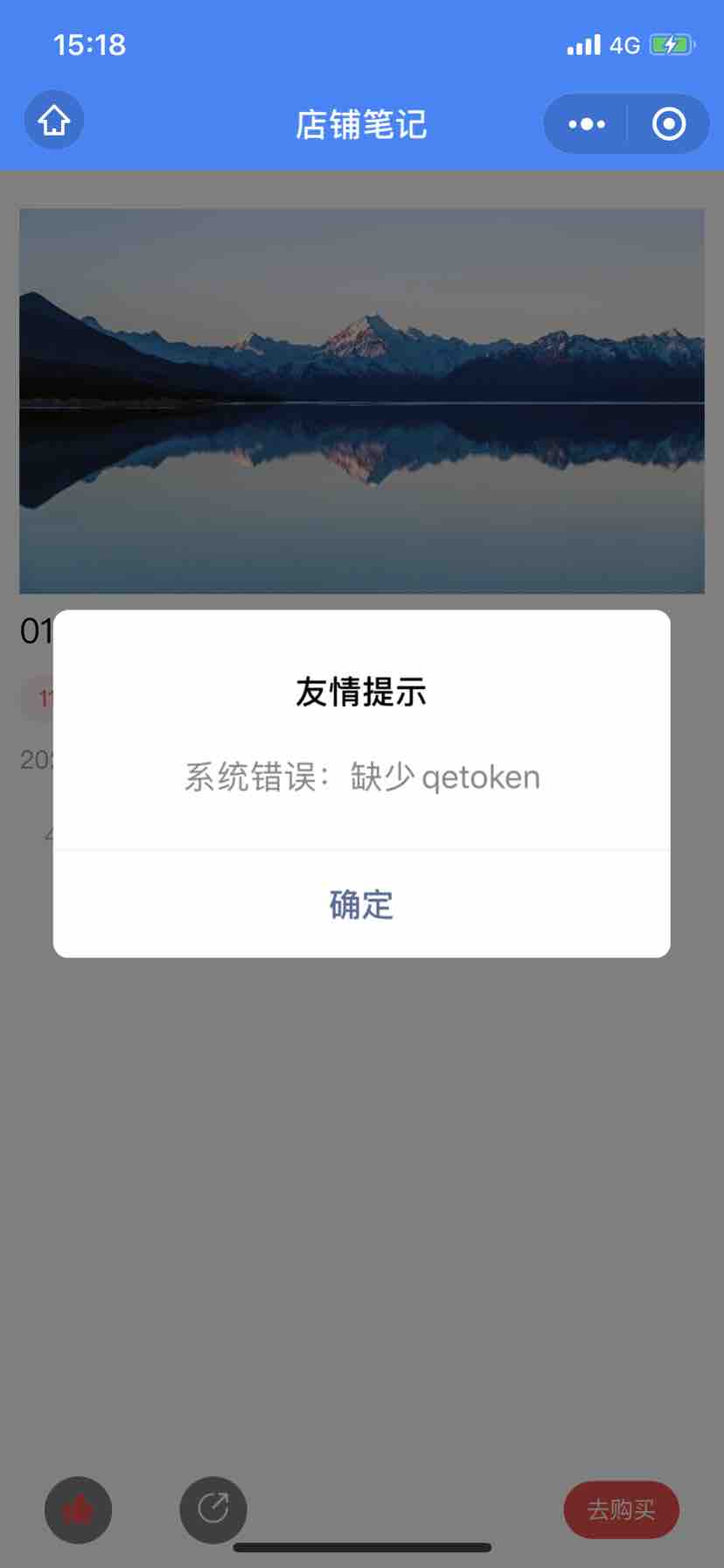This screenshot has width=724, height=1568.
Task: Share this store note
Action: 212,1509
